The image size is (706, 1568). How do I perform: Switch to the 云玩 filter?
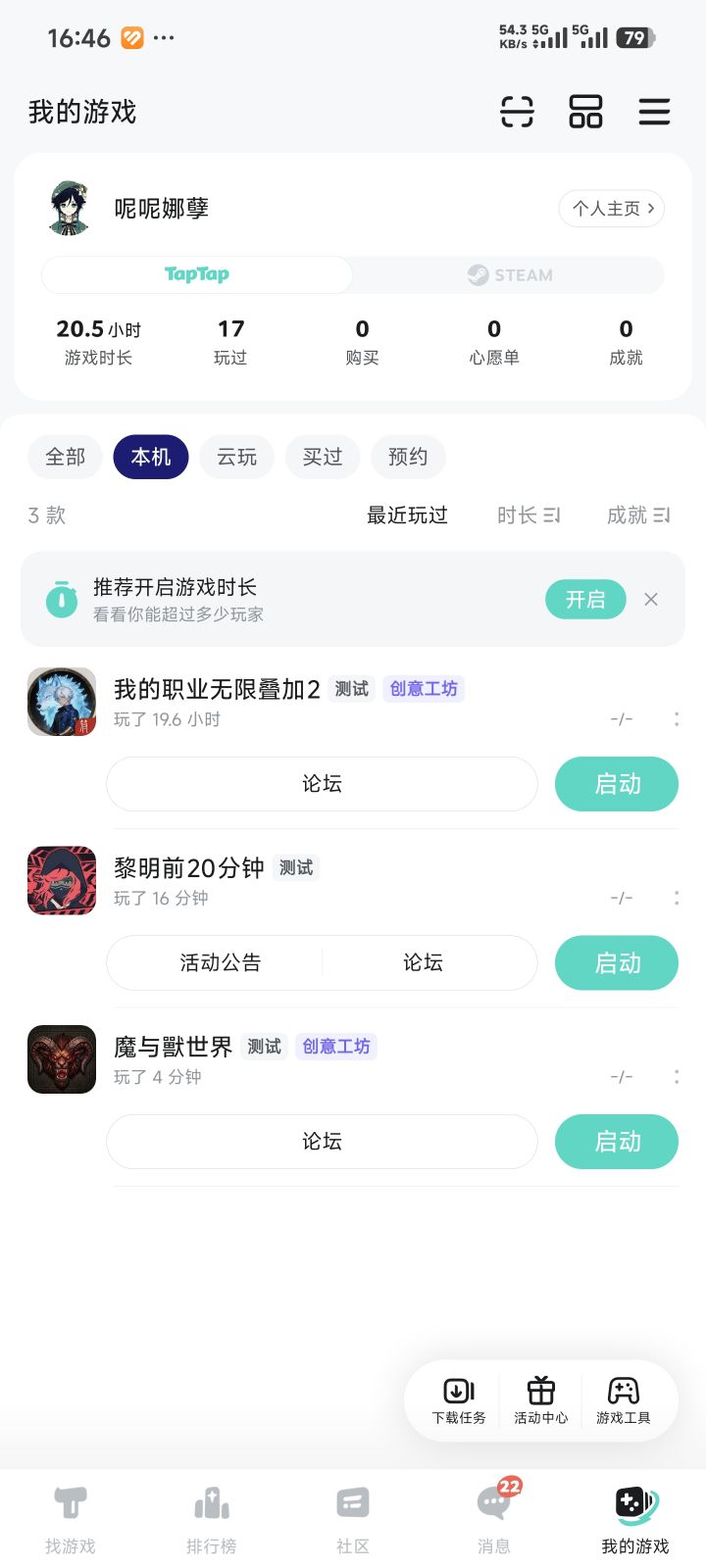click(236, 458)
